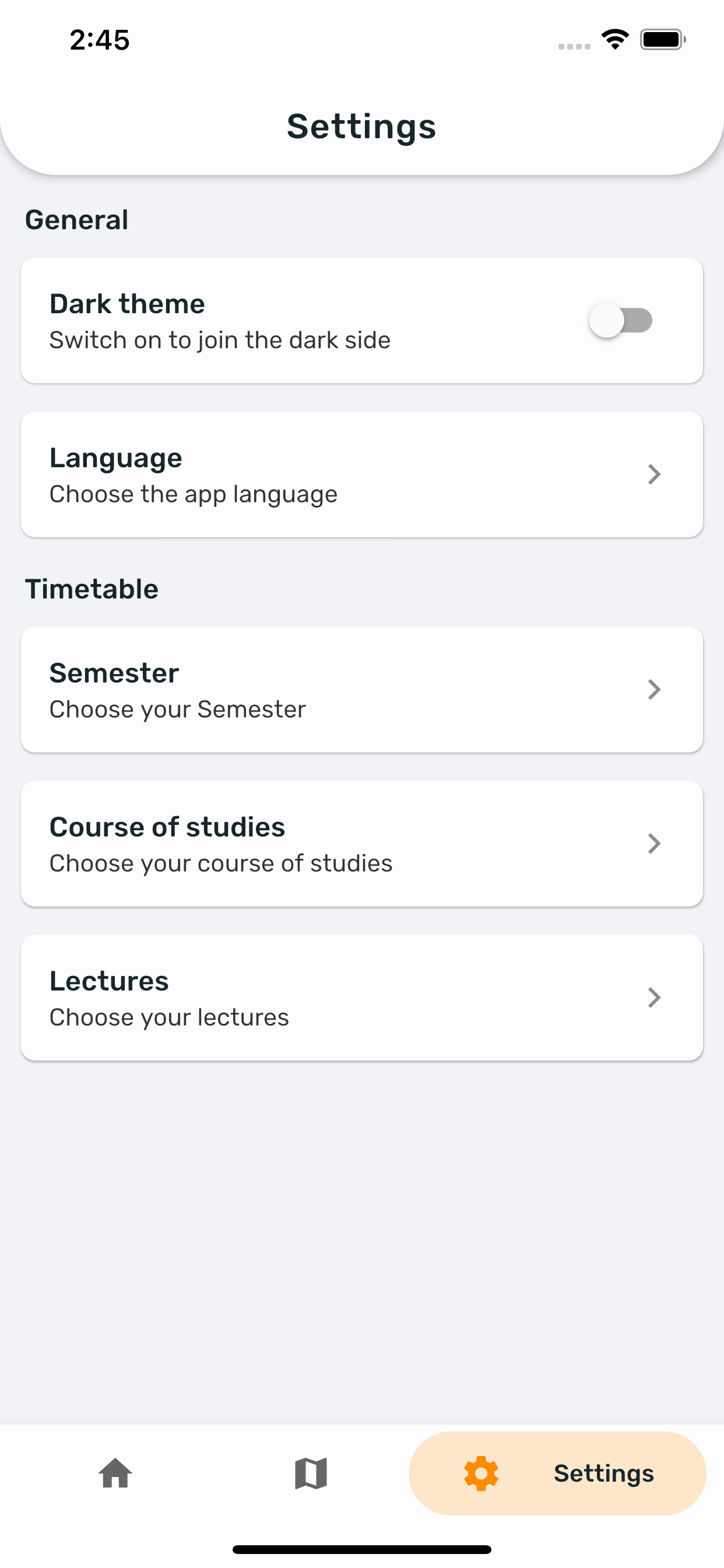Switch to the Map tab
This screenshot has height=1568, width=724.
[311, 1473]
